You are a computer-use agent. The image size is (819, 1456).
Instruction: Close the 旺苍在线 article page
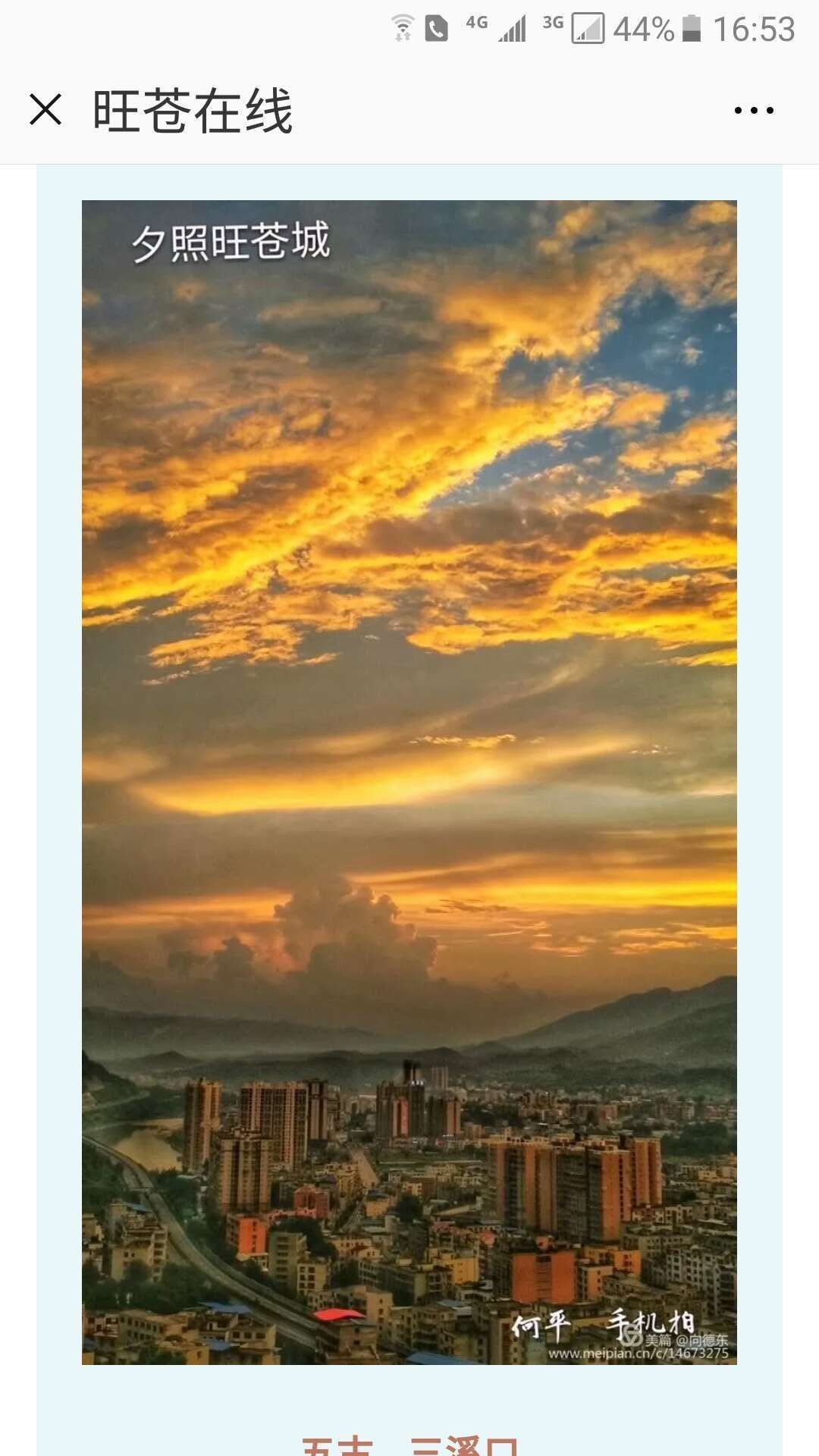pyautogui.click(x=45, y=110)
